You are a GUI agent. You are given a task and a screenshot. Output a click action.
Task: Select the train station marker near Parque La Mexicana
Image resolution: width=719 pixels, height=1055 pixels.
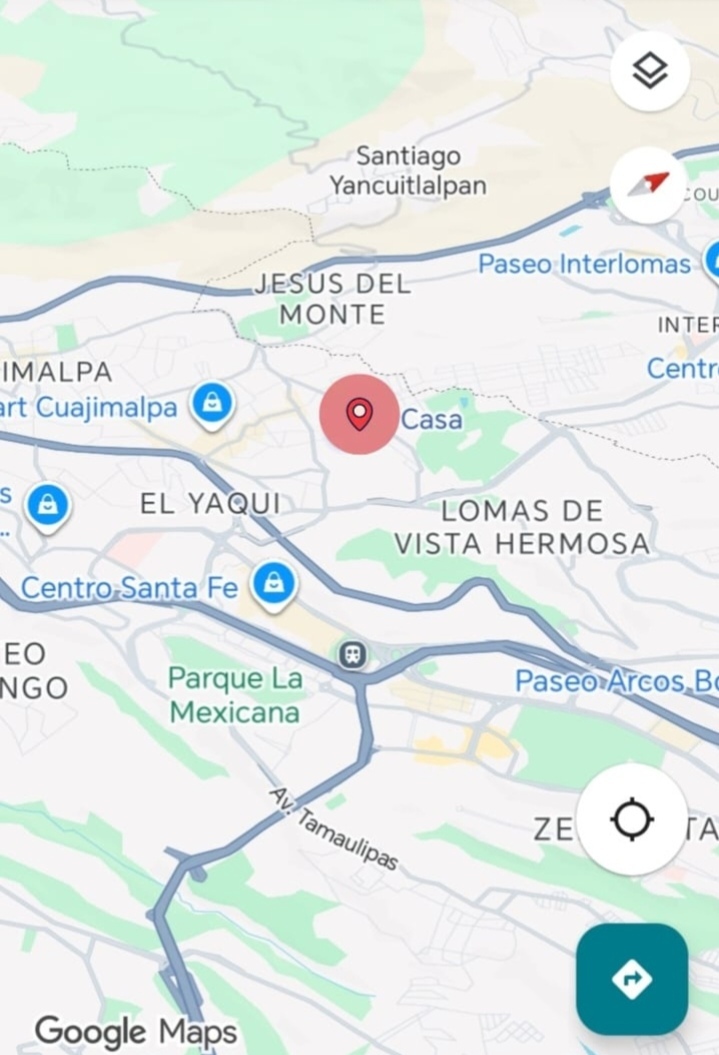[x=352, y=655]
